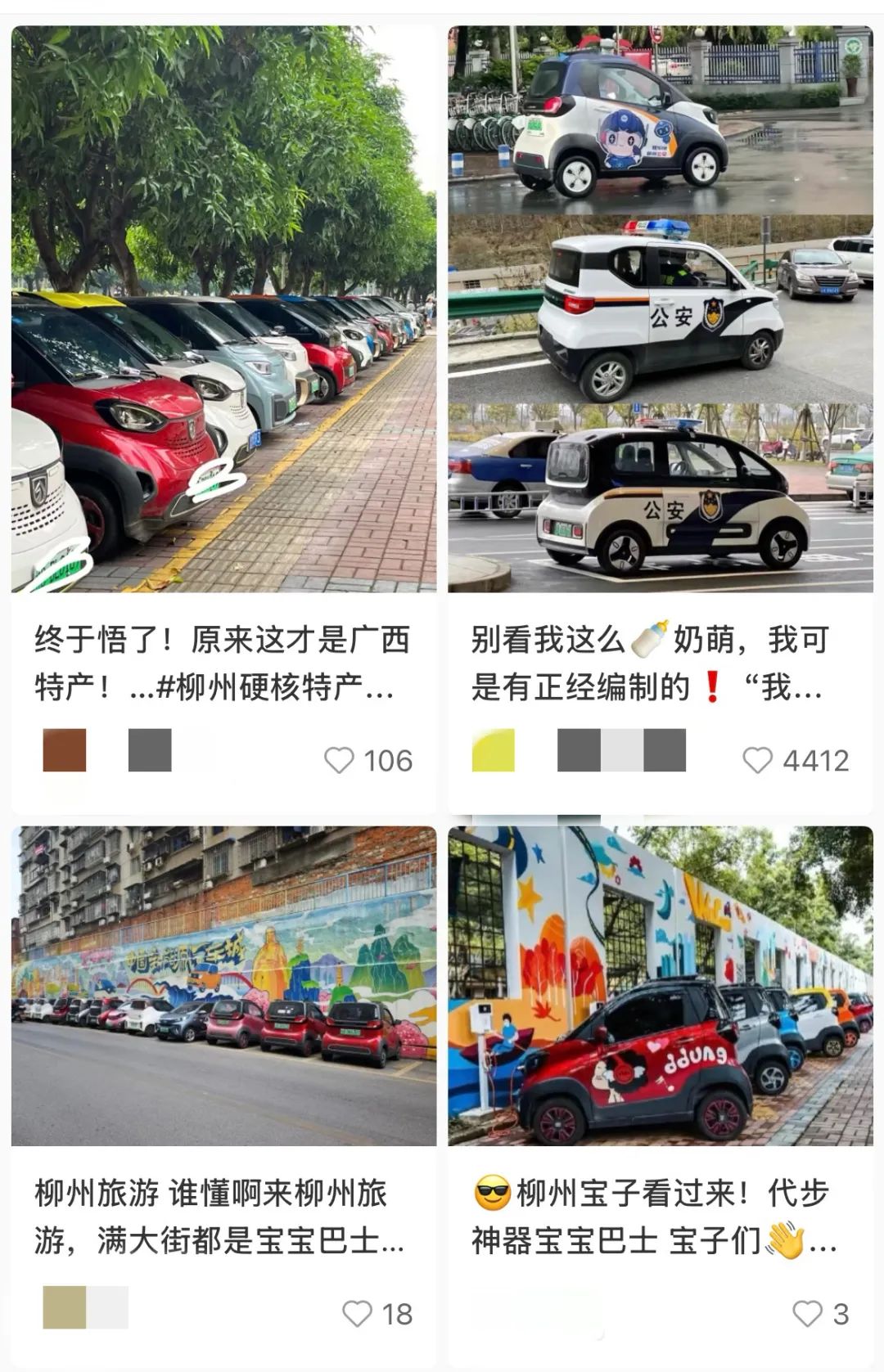Screen dimensions: 884x1372
Task: Like the 柳州宝子看过来 post with 3 likes
Action: point(807,1314)
